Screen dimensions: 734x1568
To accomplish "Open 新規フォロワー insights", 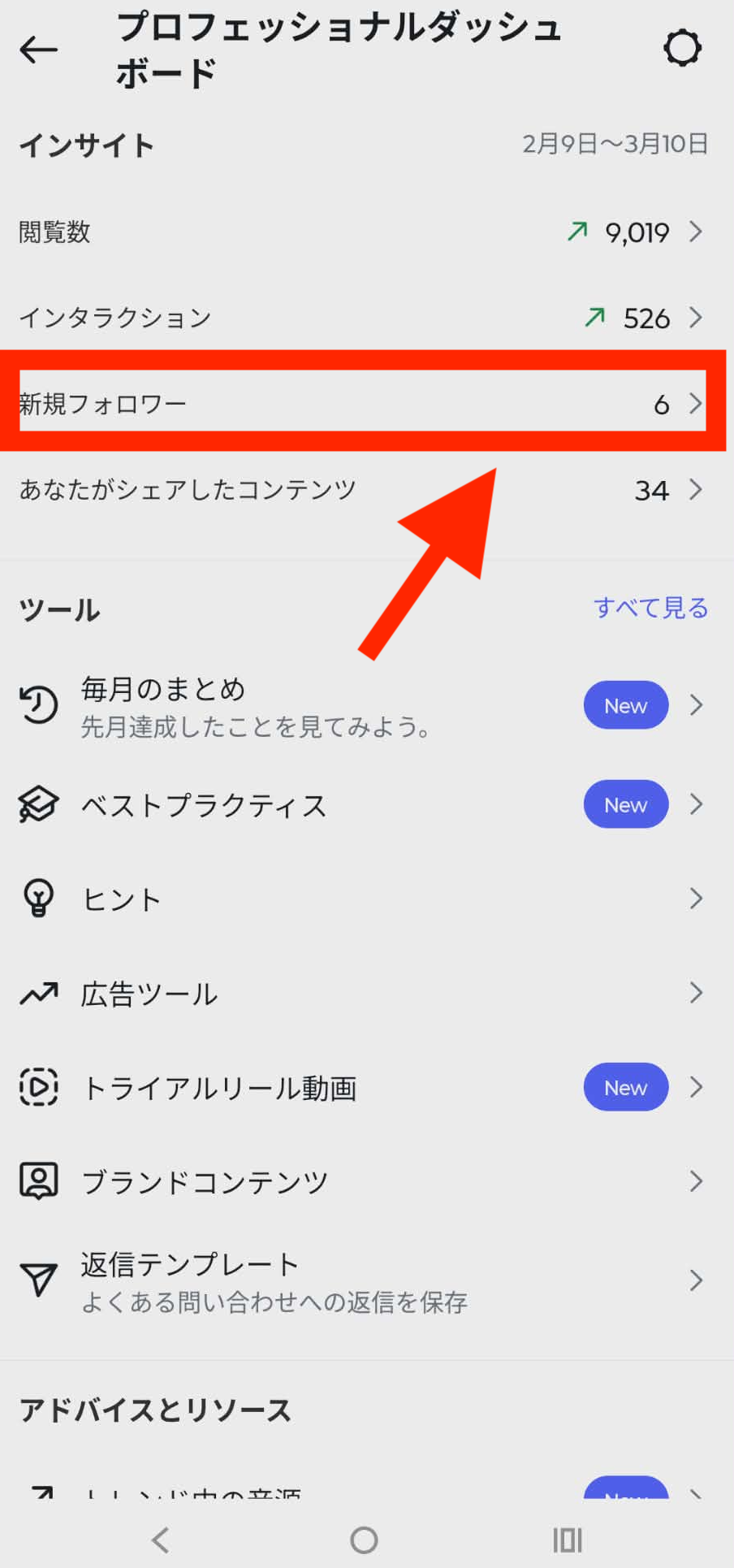I will click(365, 403).
